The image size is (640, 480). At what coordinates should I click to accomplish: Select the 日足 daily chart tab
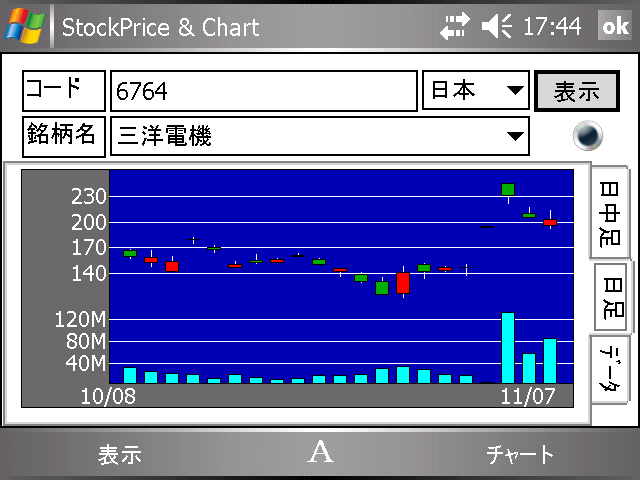click(x=613, y=298)
